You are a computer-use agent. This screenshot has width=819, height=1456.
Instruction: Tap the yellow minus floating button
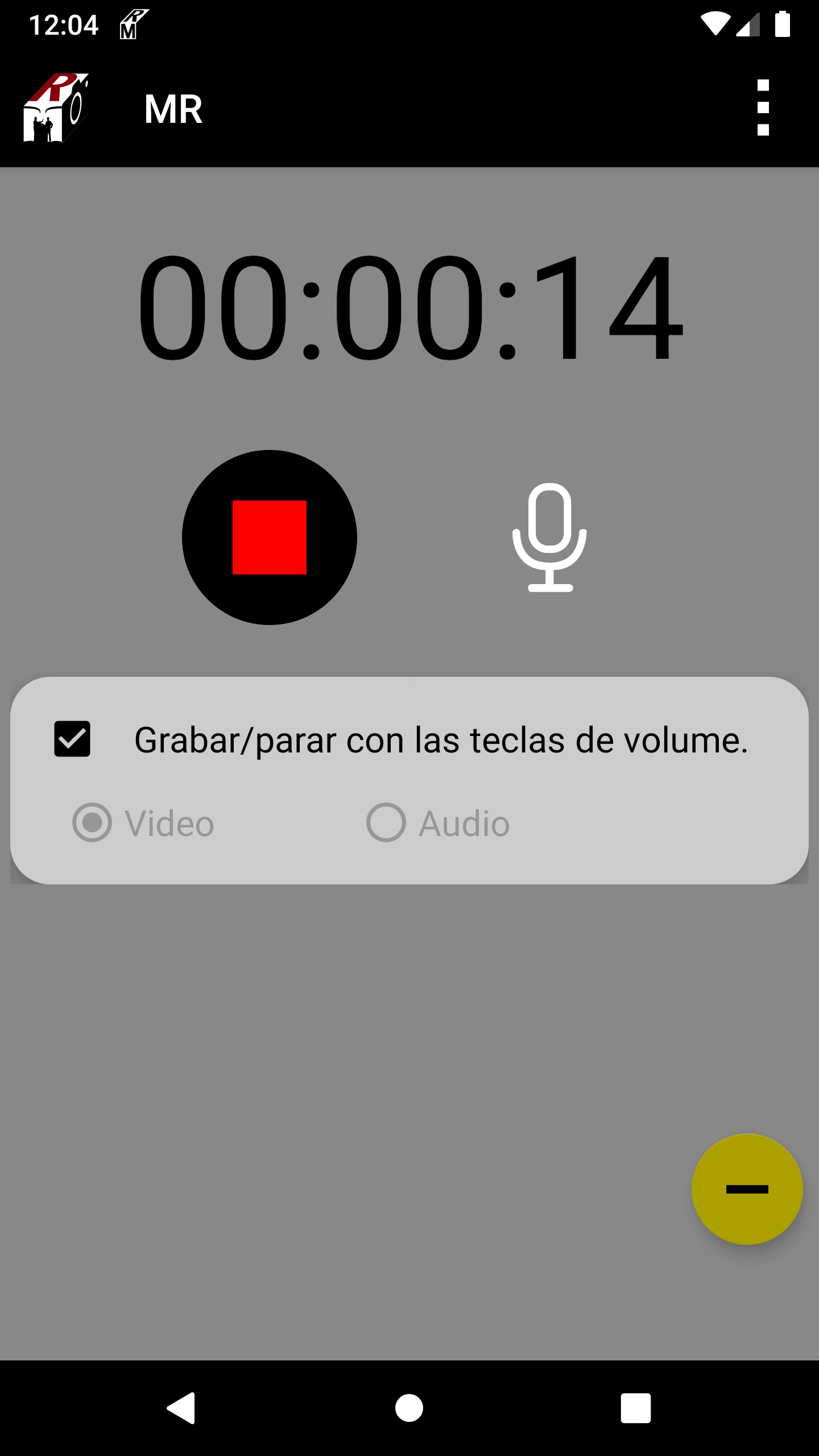pos(747,1189)
